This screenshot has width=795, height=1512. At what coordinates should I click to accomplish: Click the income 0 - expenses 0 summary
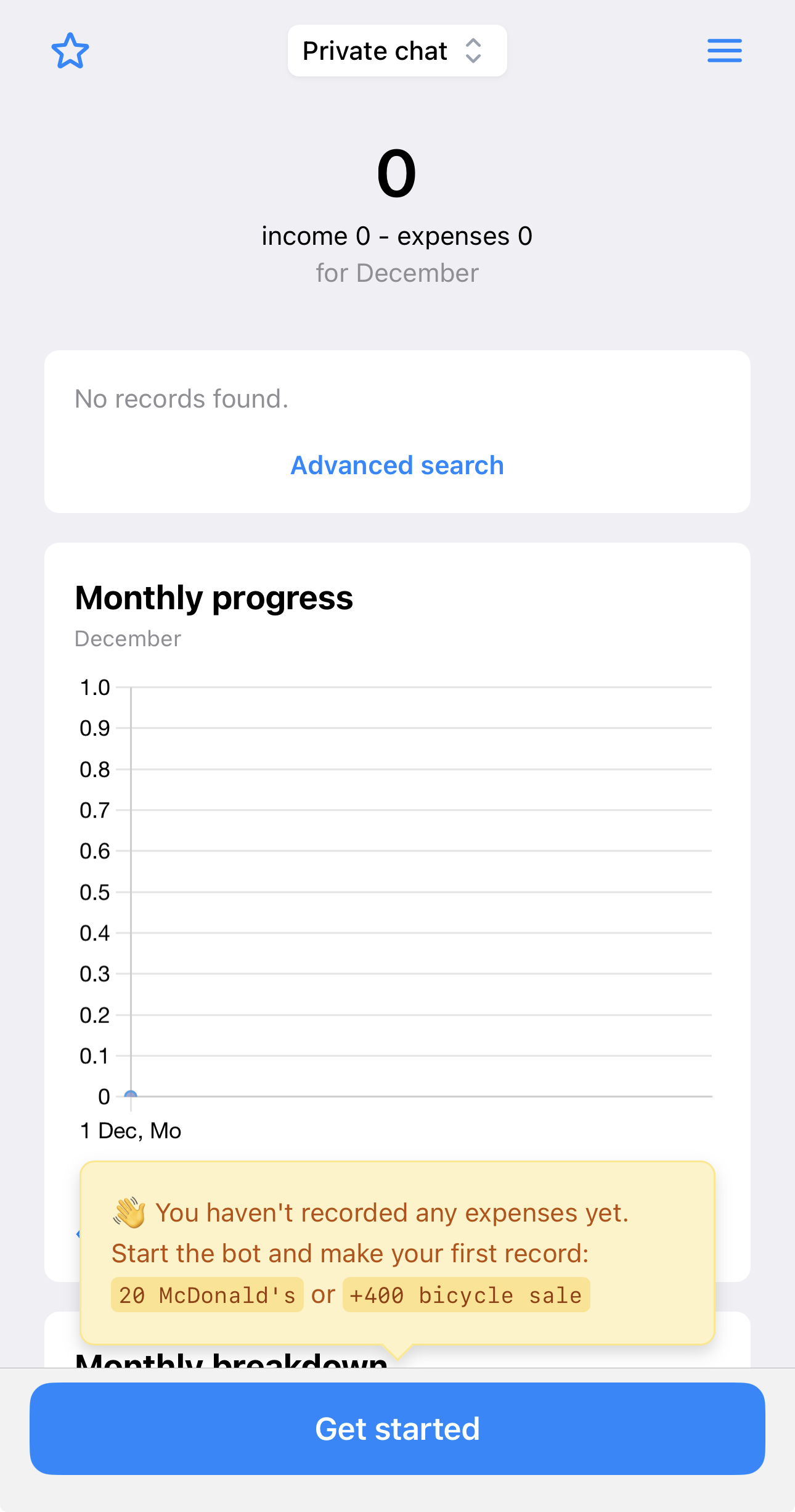coord(397,236)
